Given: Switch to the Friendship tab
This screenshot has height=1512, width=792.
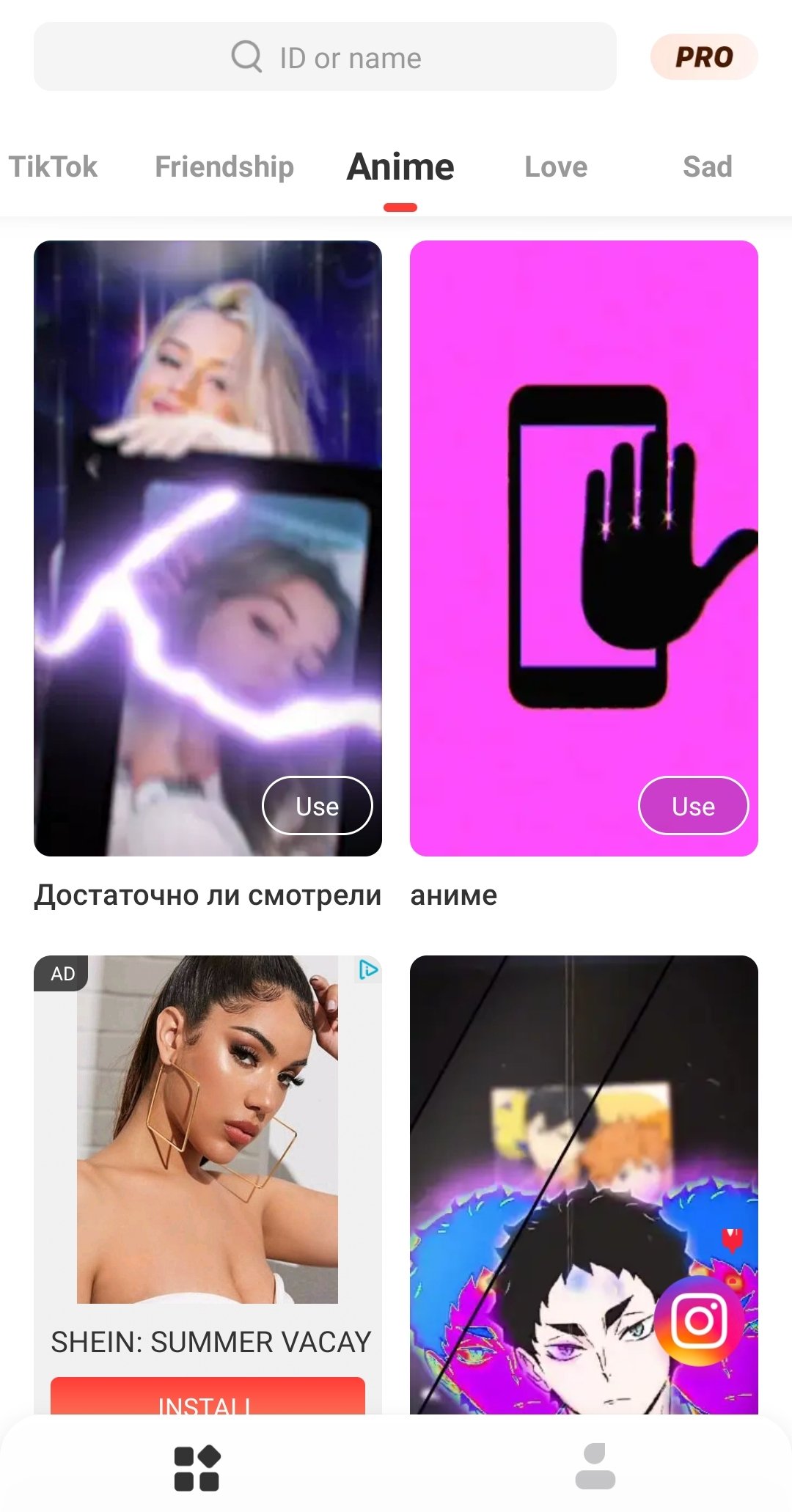Looking at the screenshot, I should (224, 167).
